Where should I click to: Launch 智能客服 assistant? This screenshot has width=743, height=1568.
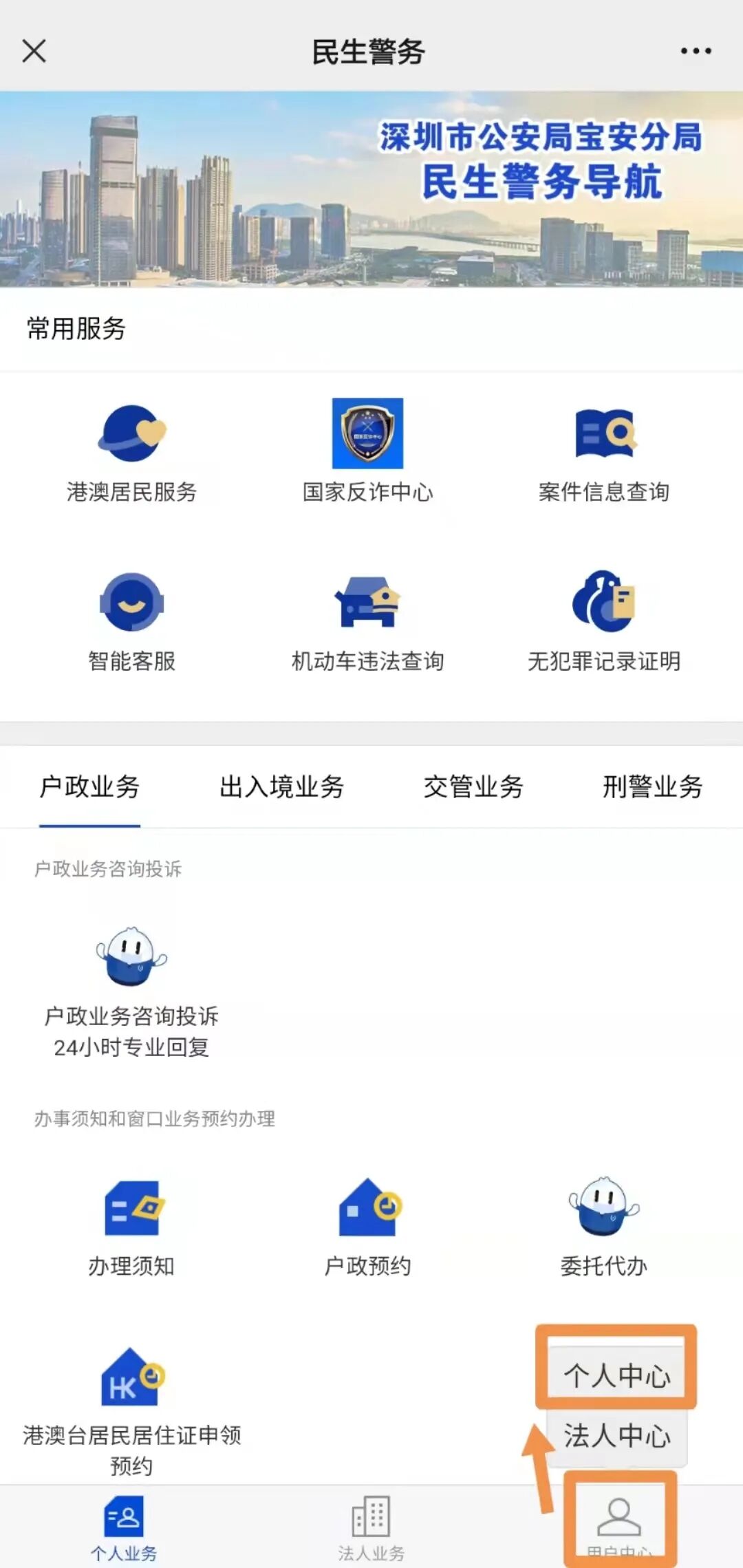point(131,621)
